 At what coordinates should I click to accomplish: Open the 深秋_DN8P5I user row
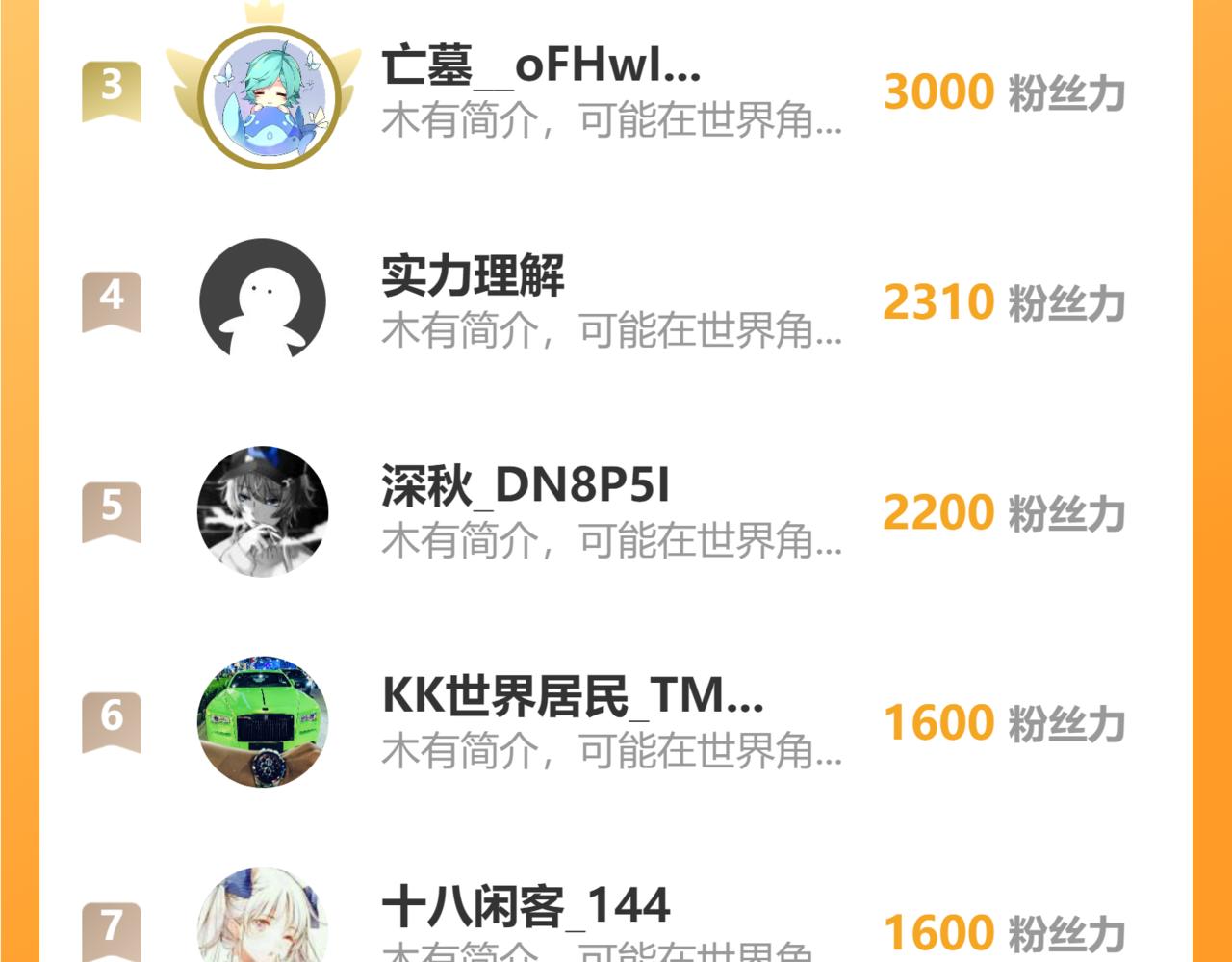[525, 486]
